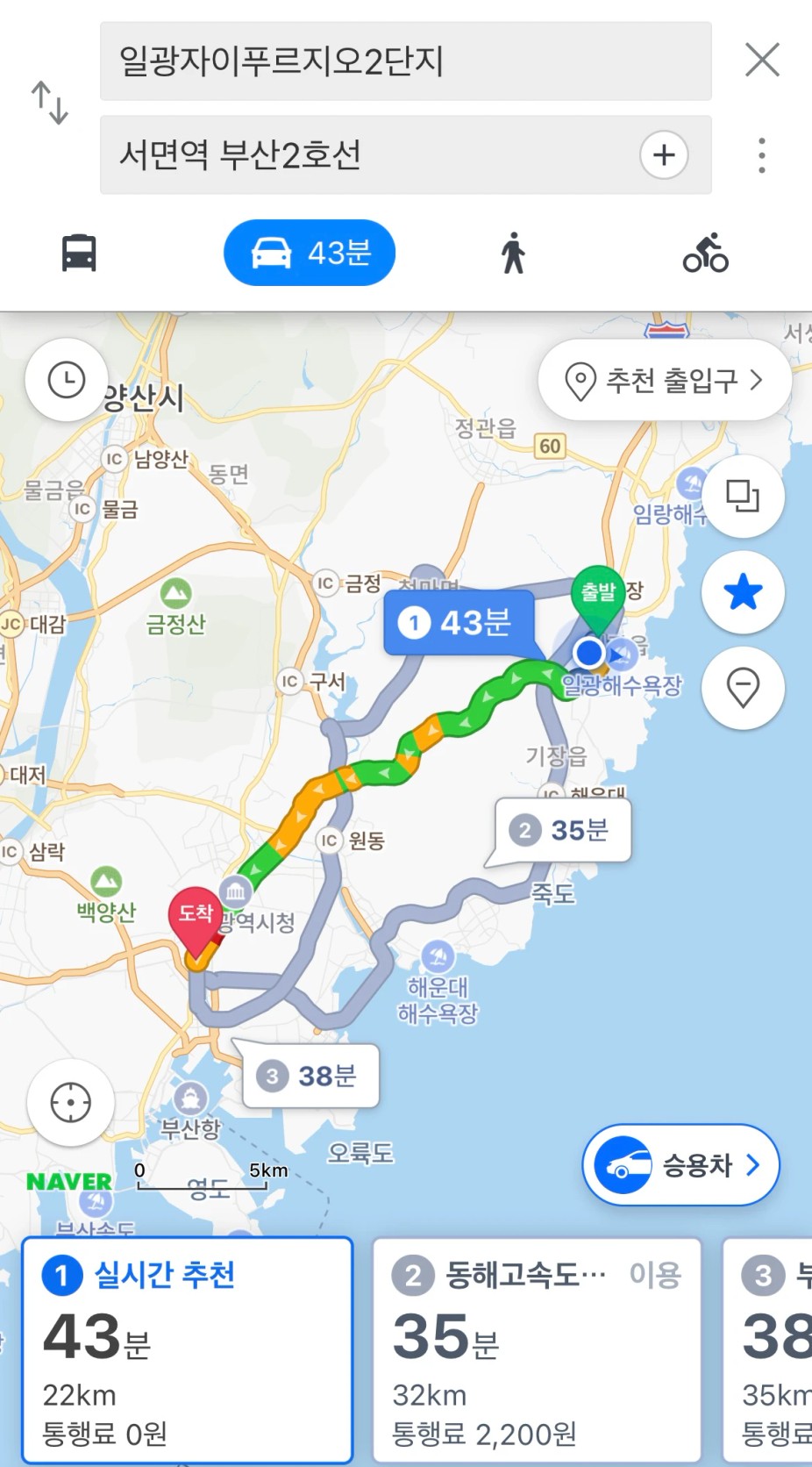
Task: Open the departure time clock button
Action: coord(67,380)
